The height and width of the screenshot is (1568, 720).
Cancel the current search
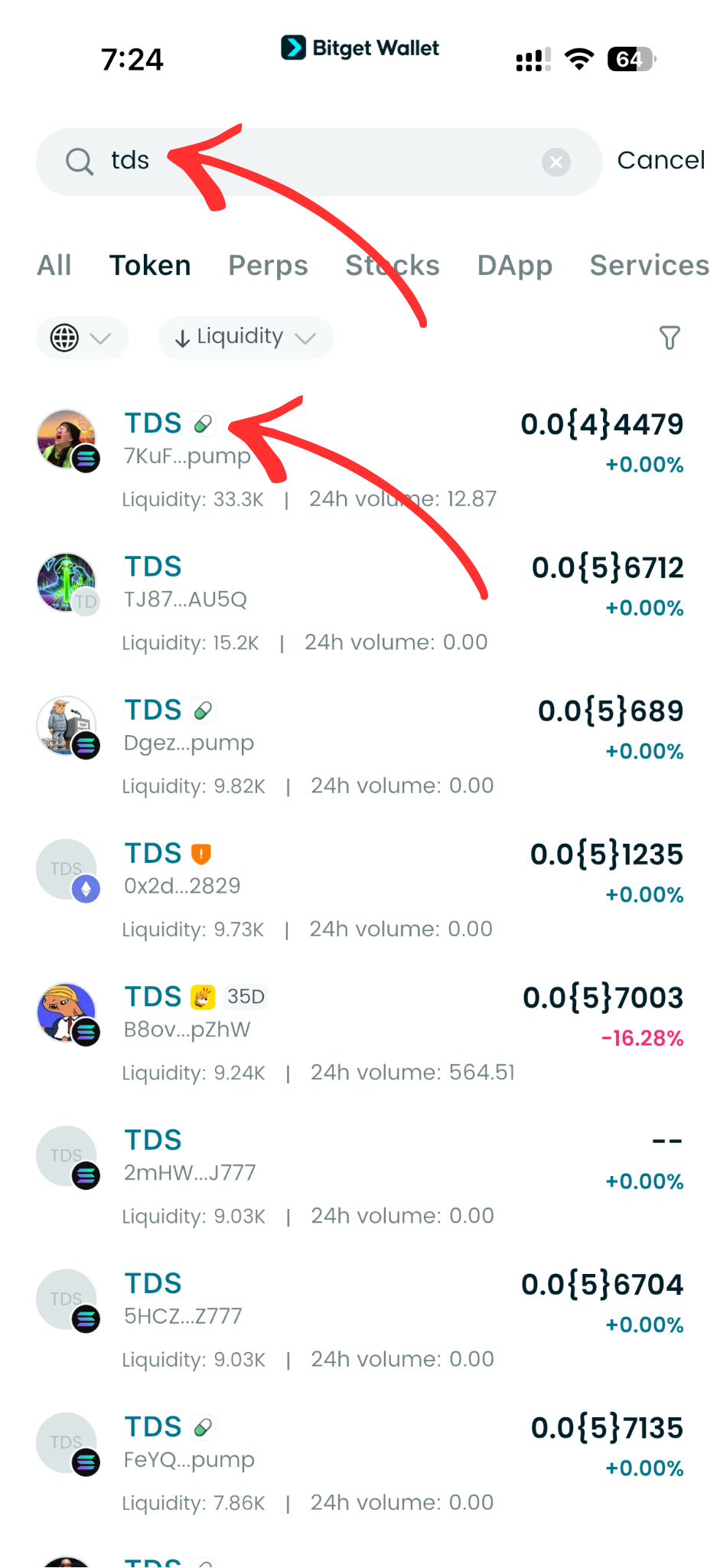tap(661, 161)
